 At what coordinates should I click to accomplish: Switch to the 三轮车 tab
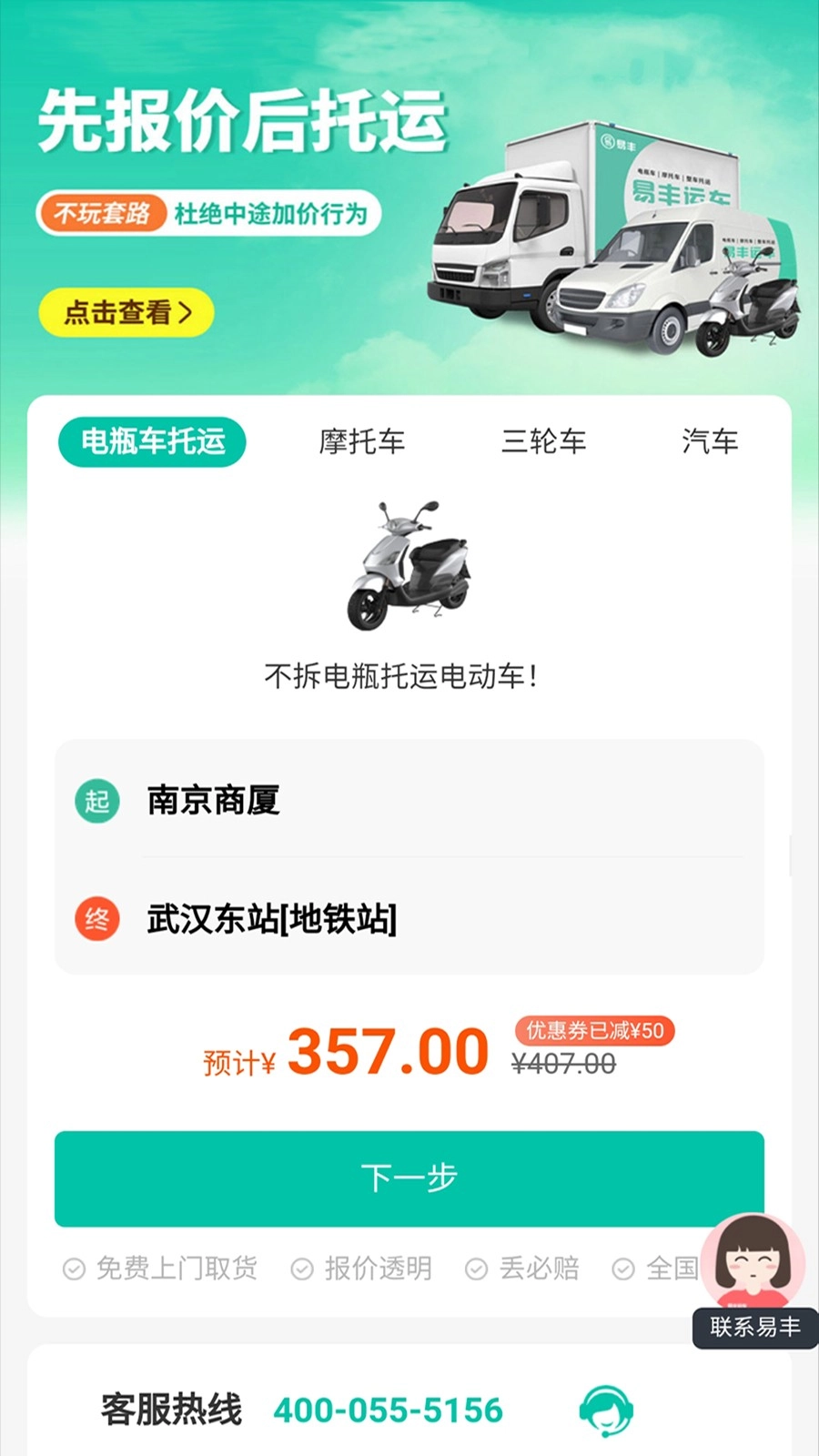[x=543, y=441]
